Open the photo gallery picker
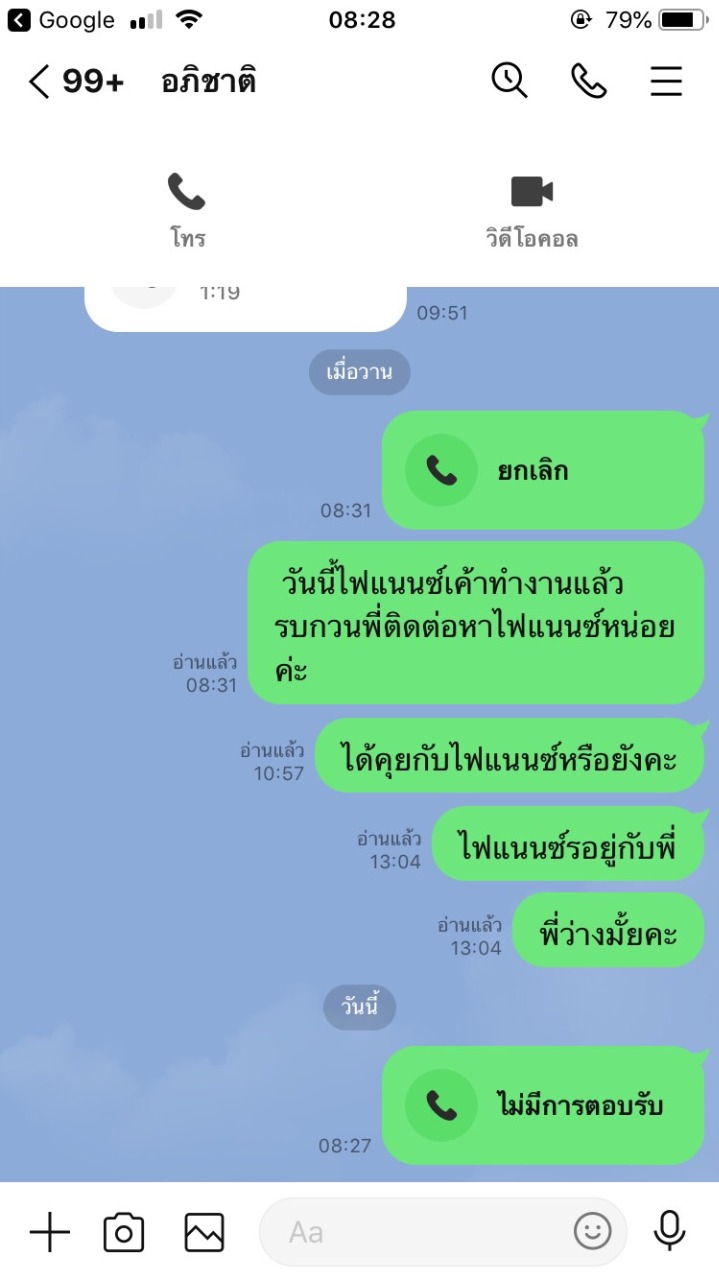 (204, 1232)
